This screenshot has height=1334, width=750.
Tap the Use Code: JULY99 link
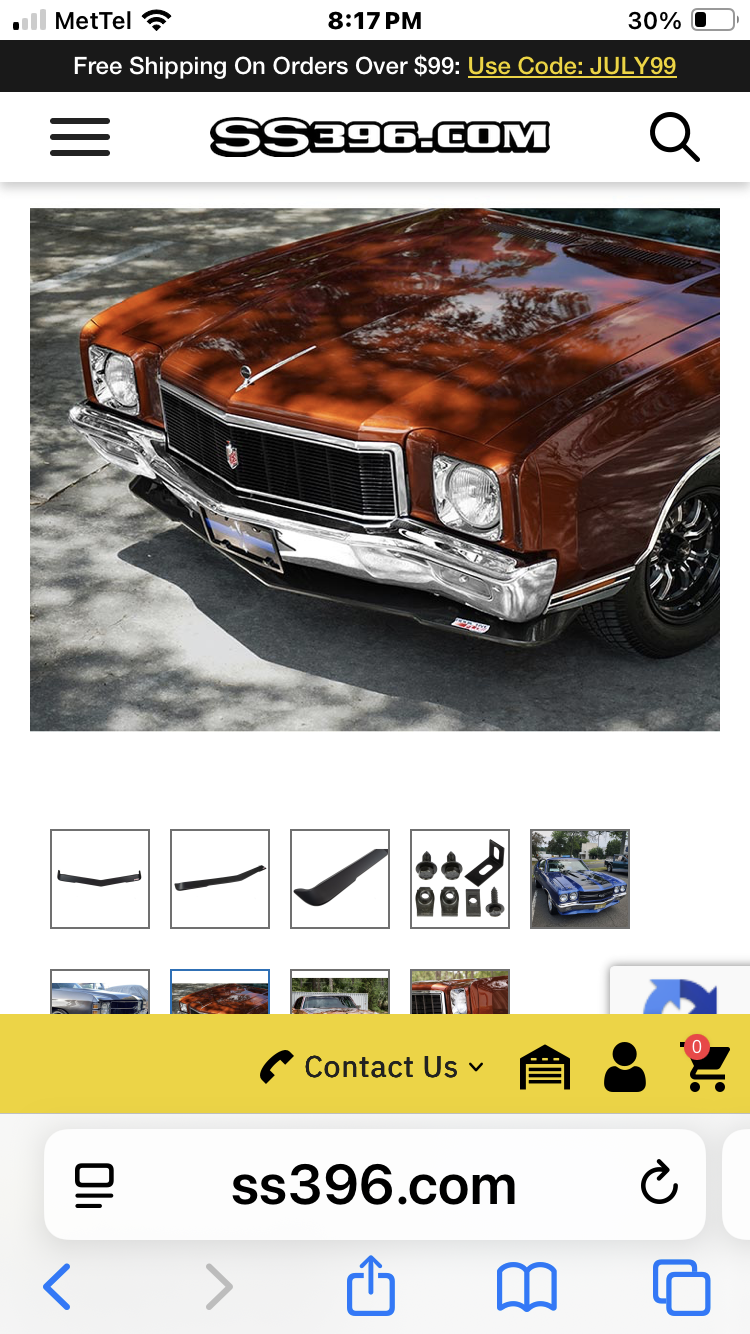coord(572,66)
